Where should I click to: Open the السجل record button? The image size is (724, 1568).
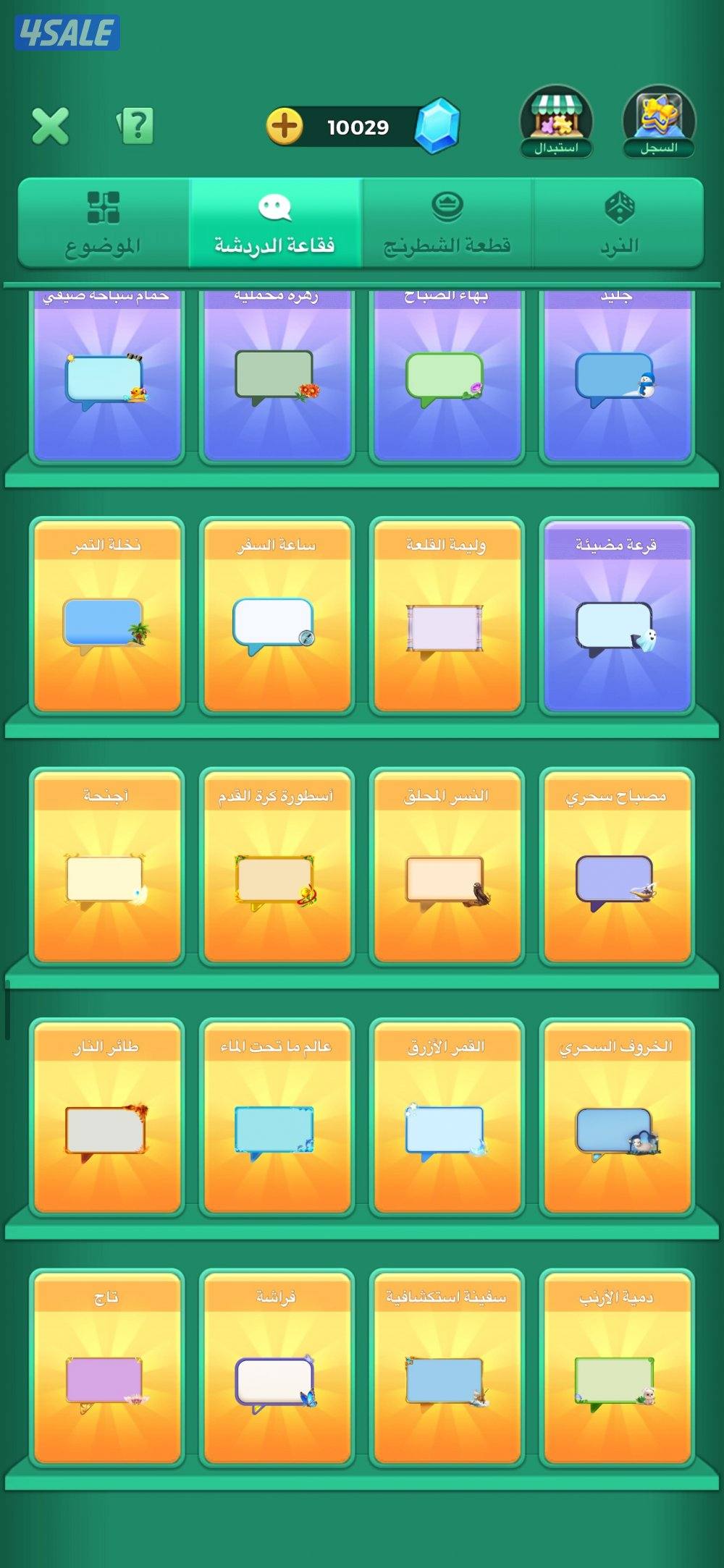tap(659, 122)
